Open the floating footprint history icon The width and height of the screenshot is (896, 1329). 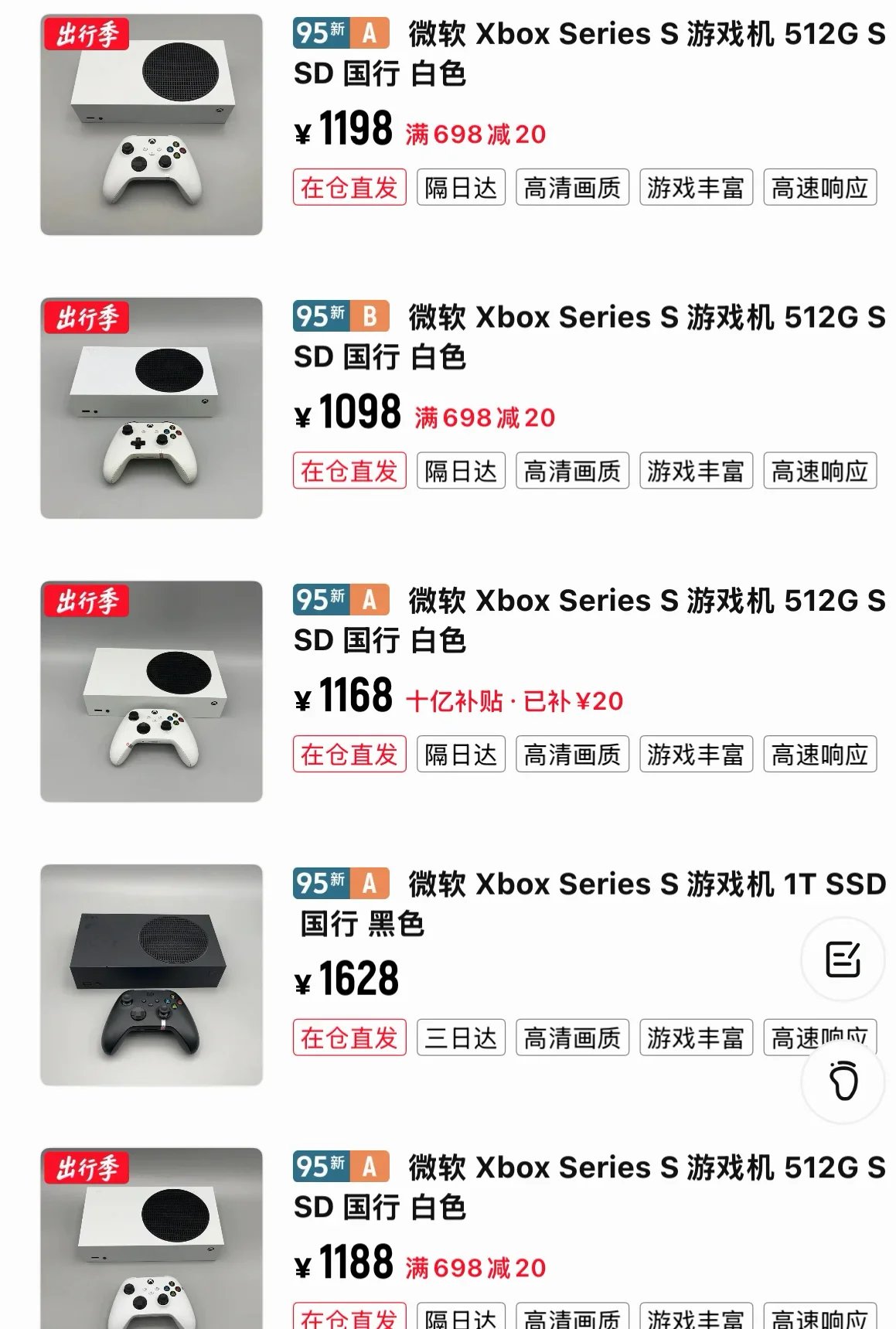tap(843, 1081)
